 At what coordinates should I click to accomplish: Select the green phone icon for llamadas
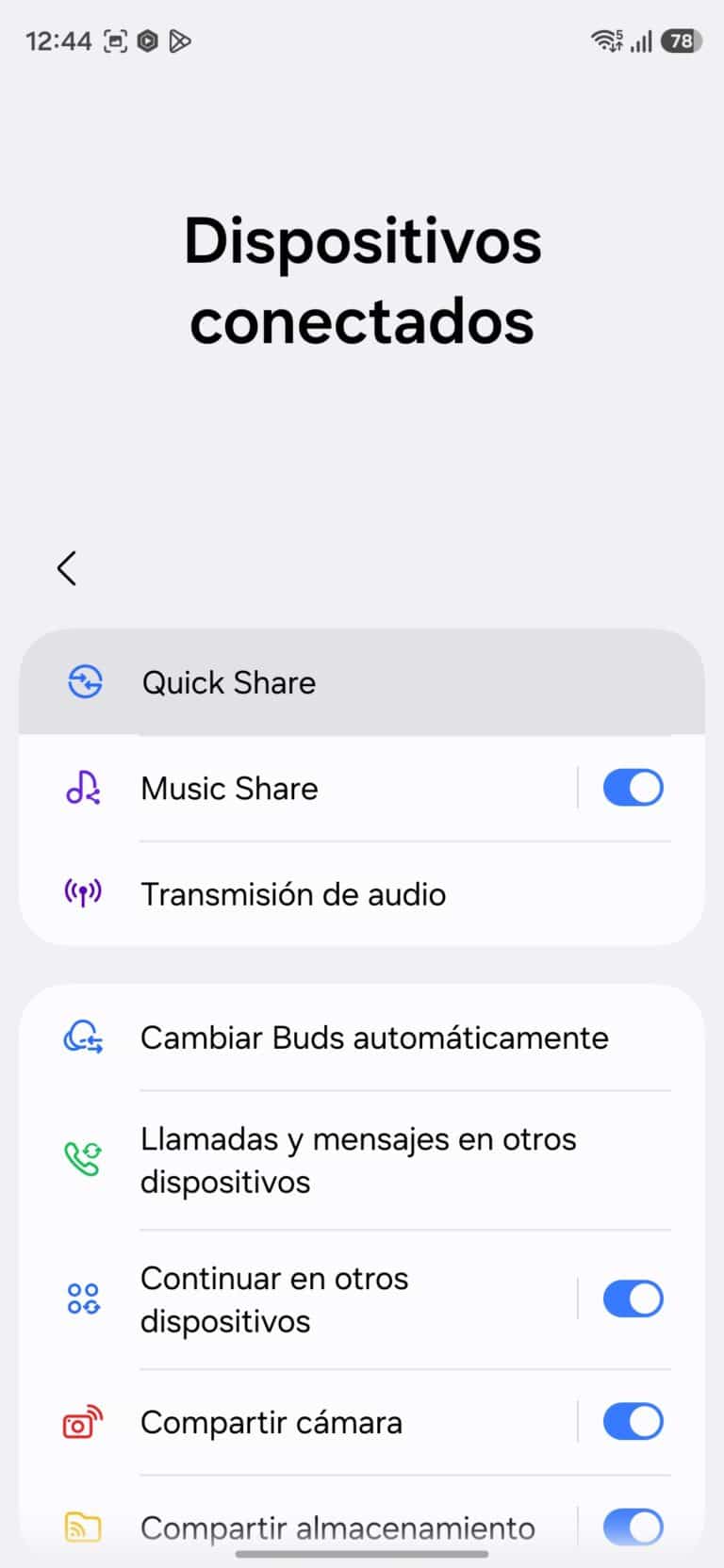click(83, 1159)
